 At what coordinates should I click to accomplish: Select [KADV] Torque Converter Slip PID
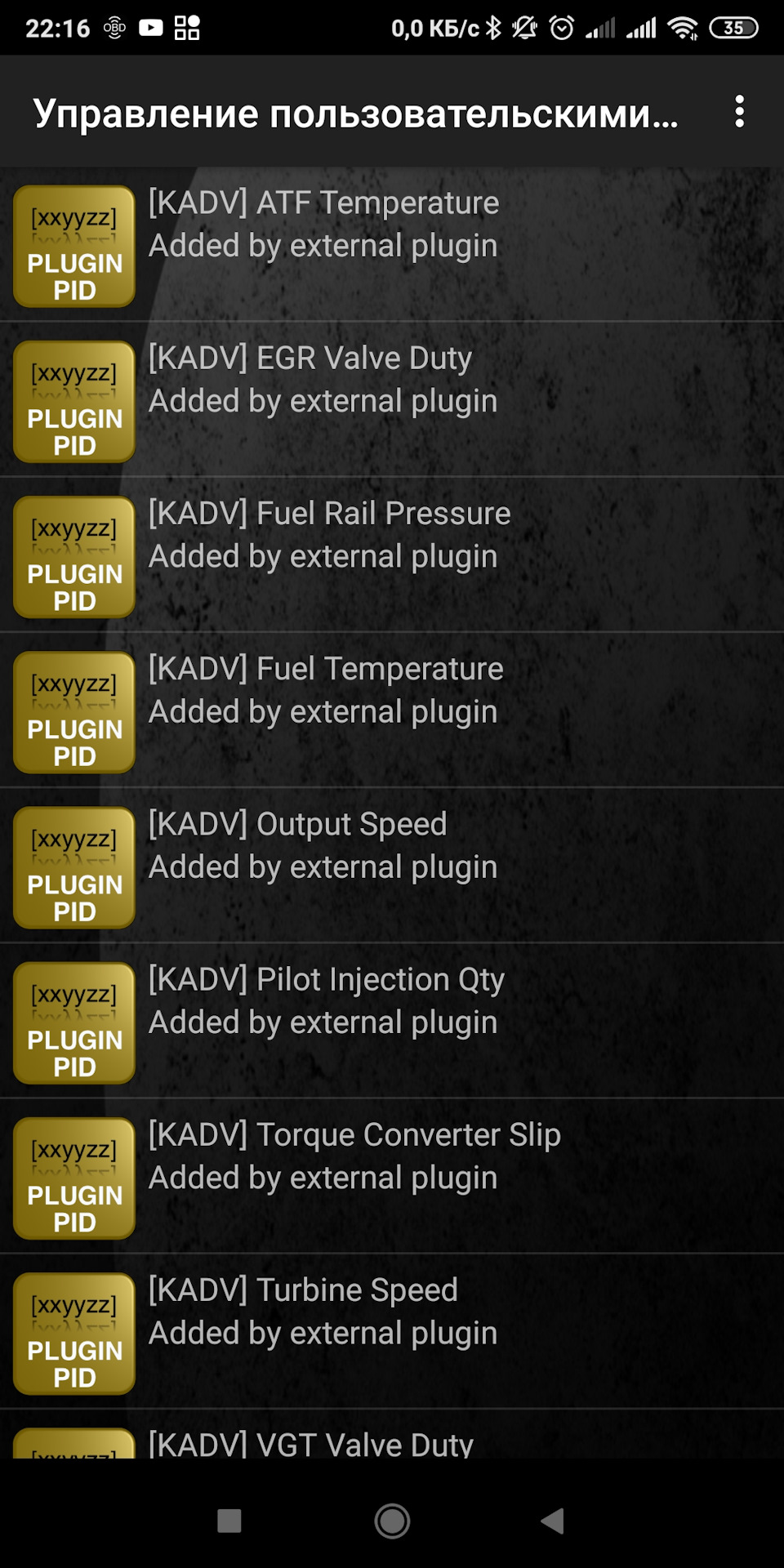coord(392,1175)
